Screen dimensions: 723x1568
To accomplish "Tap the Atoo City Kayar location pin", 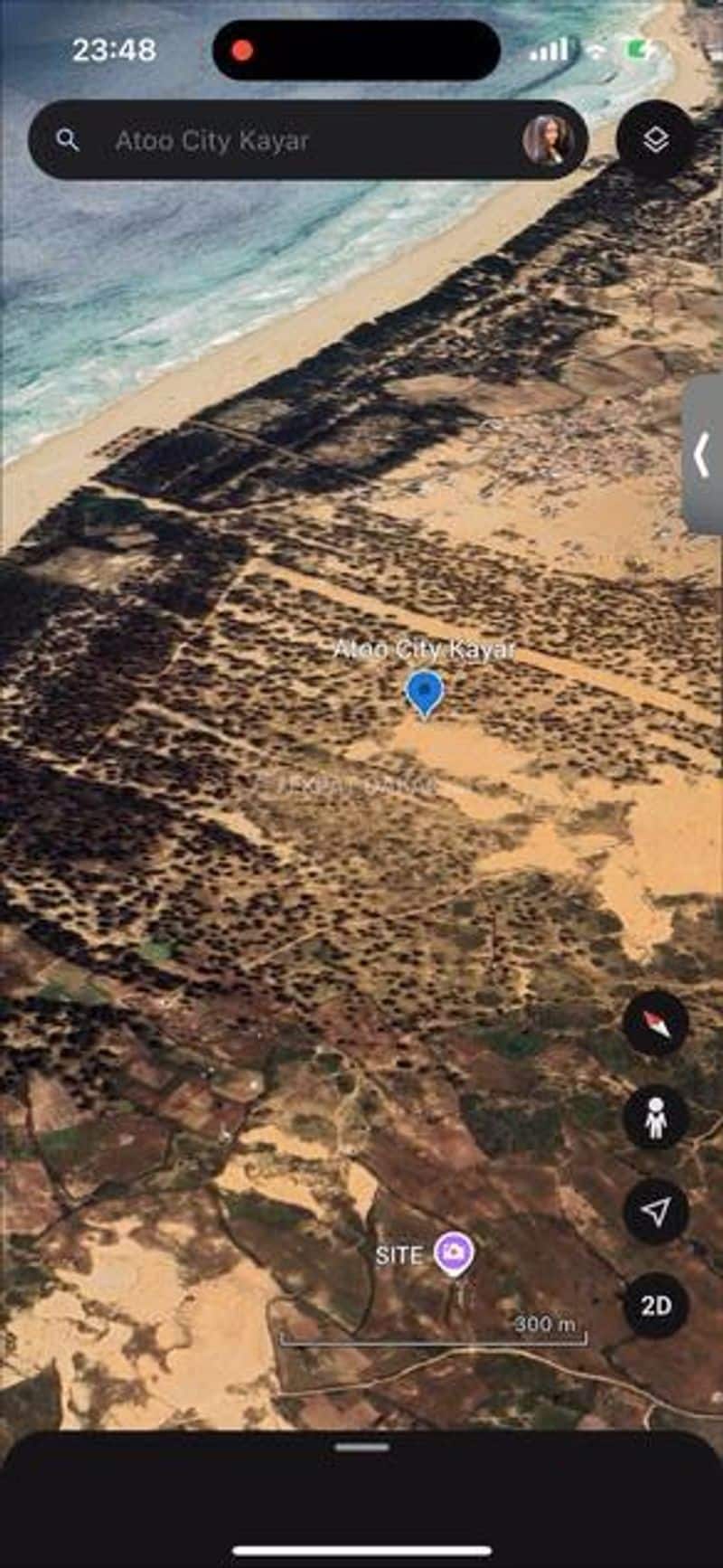I will coord(425,694).
